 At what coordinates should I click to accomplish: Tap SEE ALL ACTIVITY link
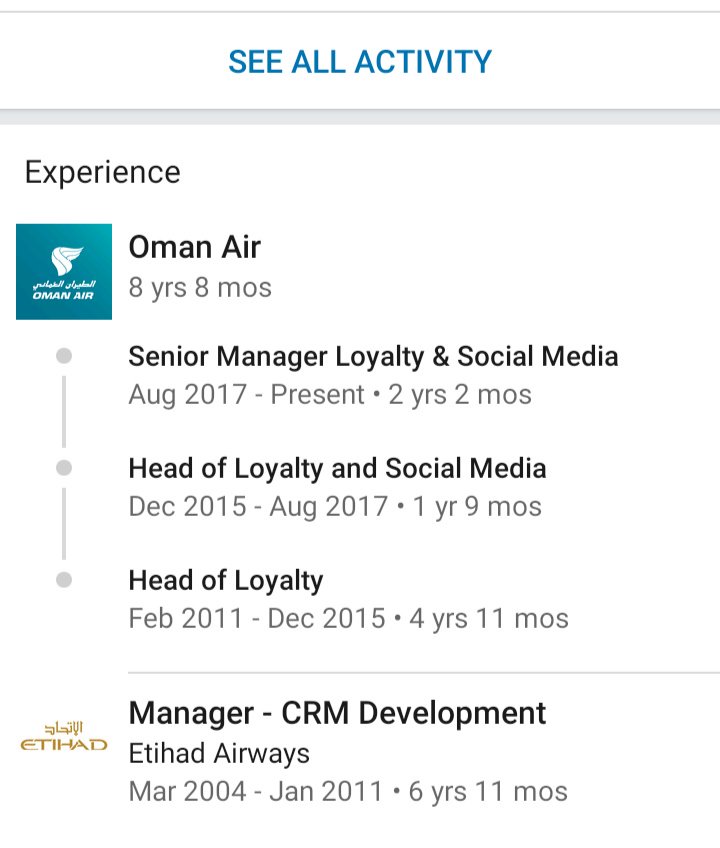click(x=360, y=62)
